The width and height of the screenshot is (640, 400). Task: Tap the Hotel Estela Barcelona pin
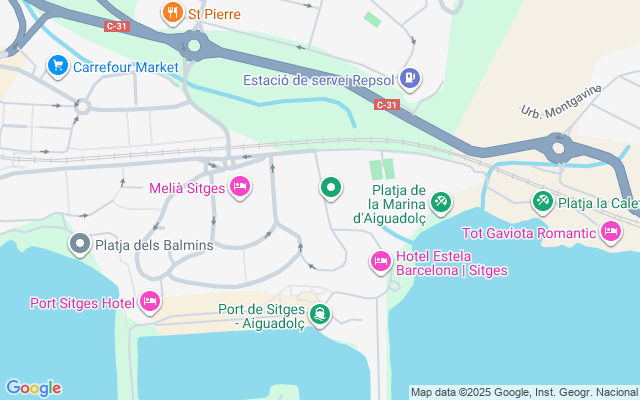click(x=381, y=262)
